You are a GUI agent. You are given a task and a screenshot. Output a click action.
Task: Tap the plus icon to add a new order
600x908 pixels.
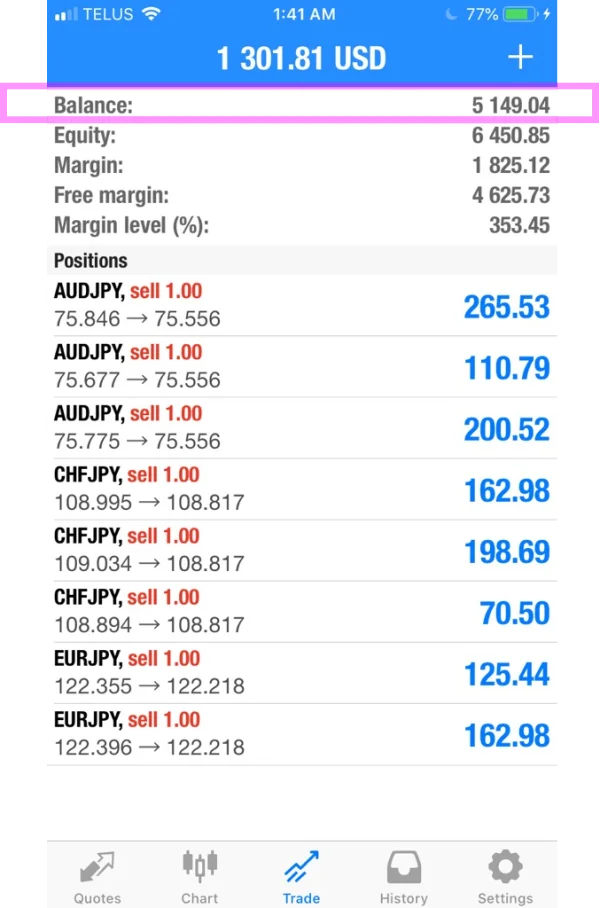520,57
